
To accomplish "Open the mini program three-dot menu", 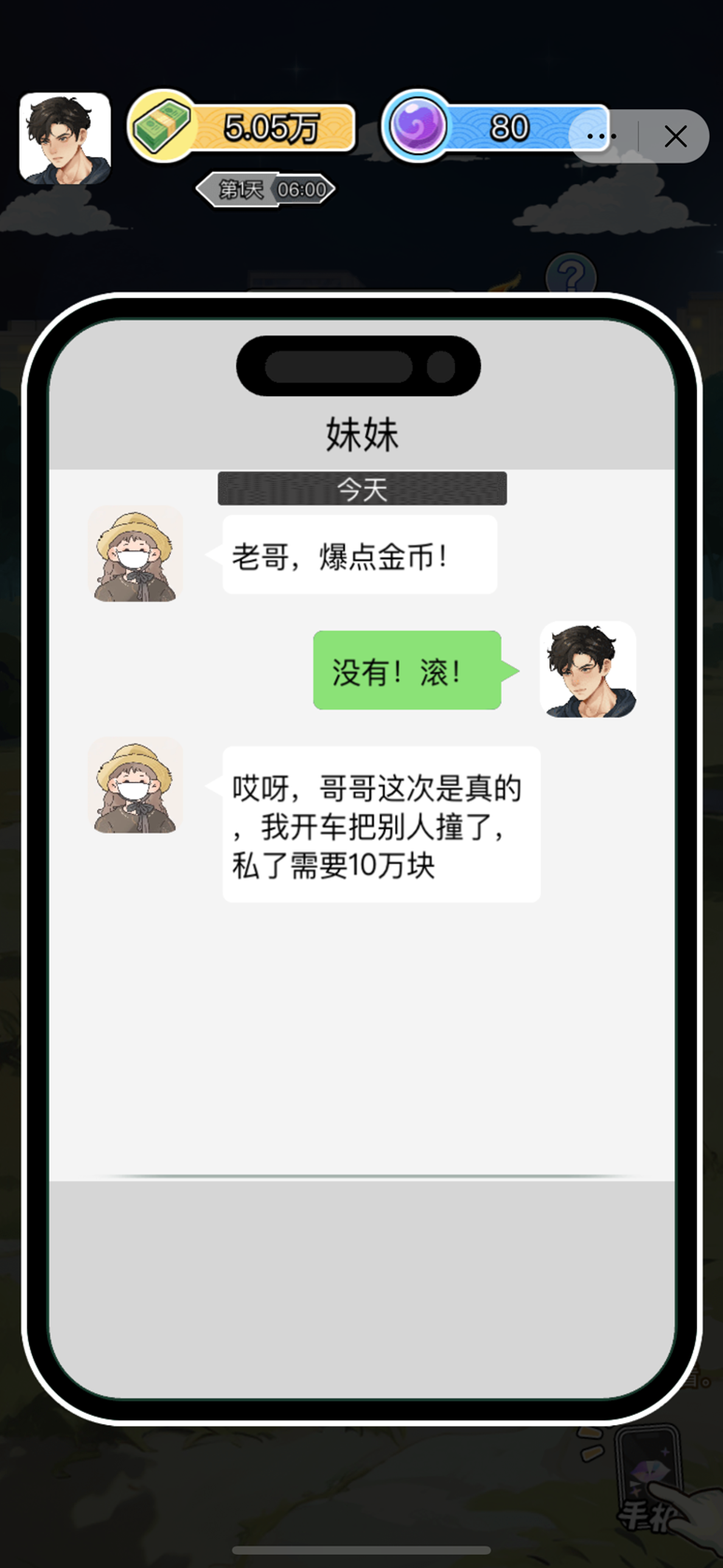I will point(602,136).
